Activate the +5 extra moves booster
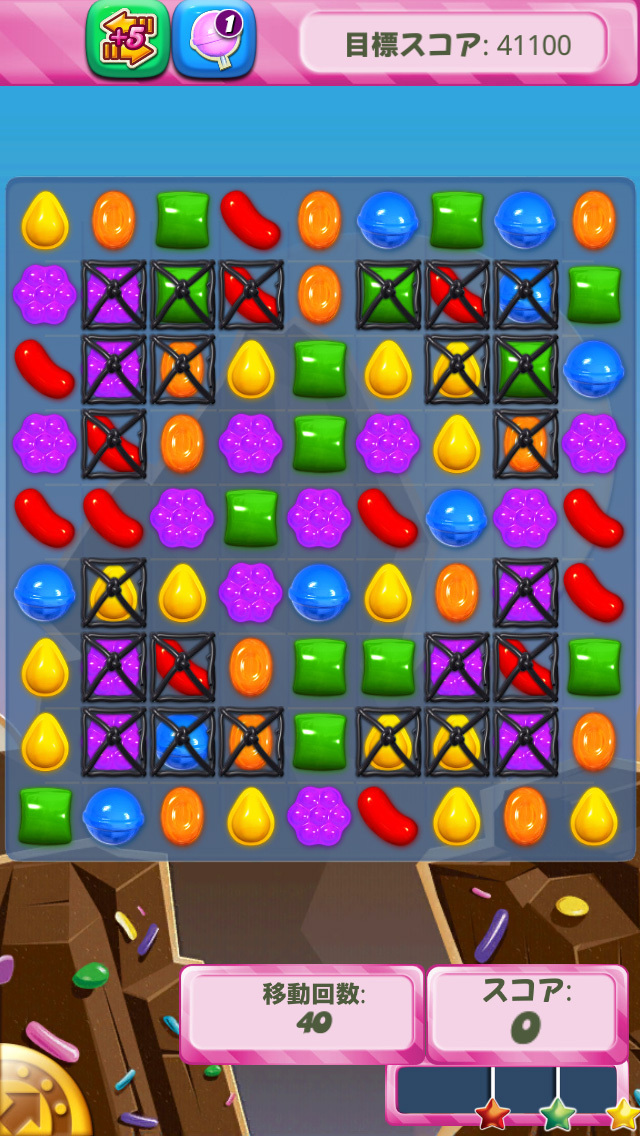Screen dimensions: 640x1136 pos(127,38)
